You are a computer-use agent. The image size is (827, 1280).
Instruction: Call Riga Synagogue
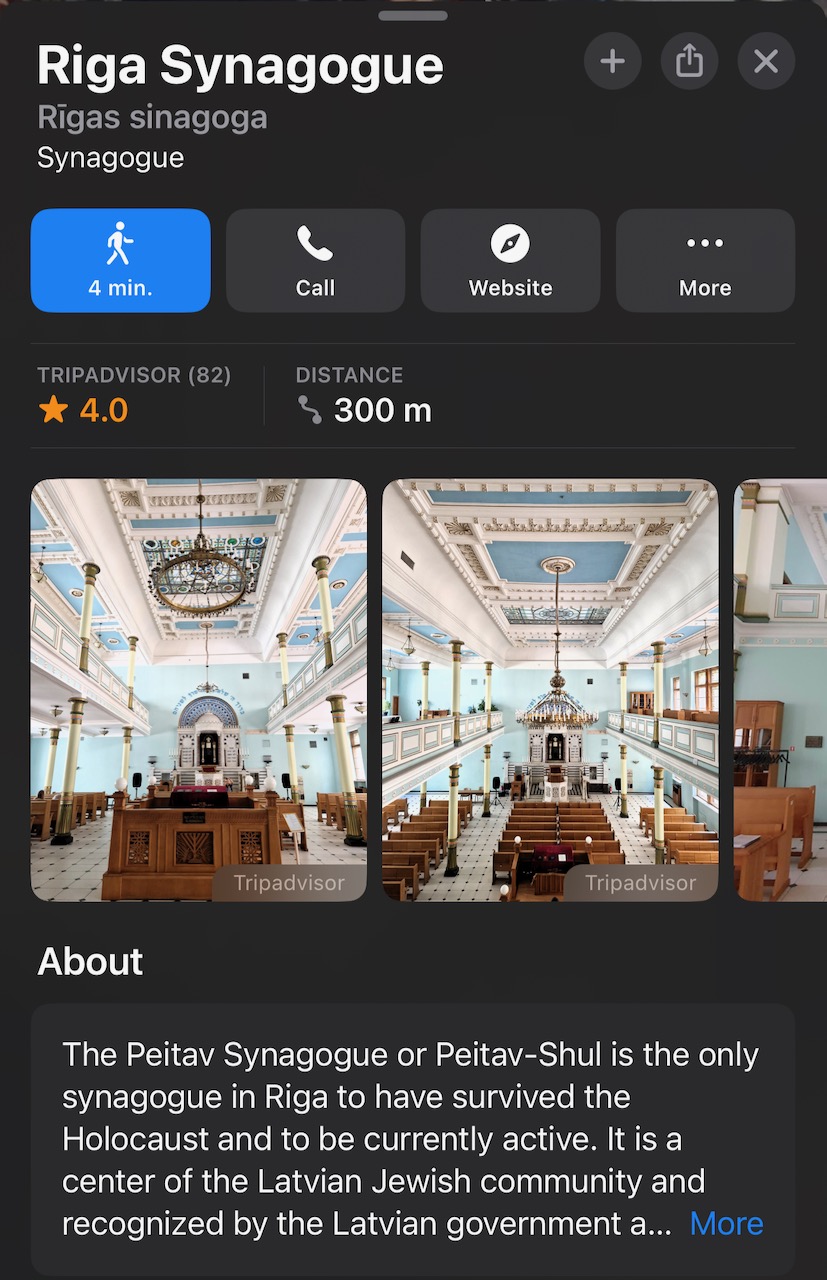(315, 260)
